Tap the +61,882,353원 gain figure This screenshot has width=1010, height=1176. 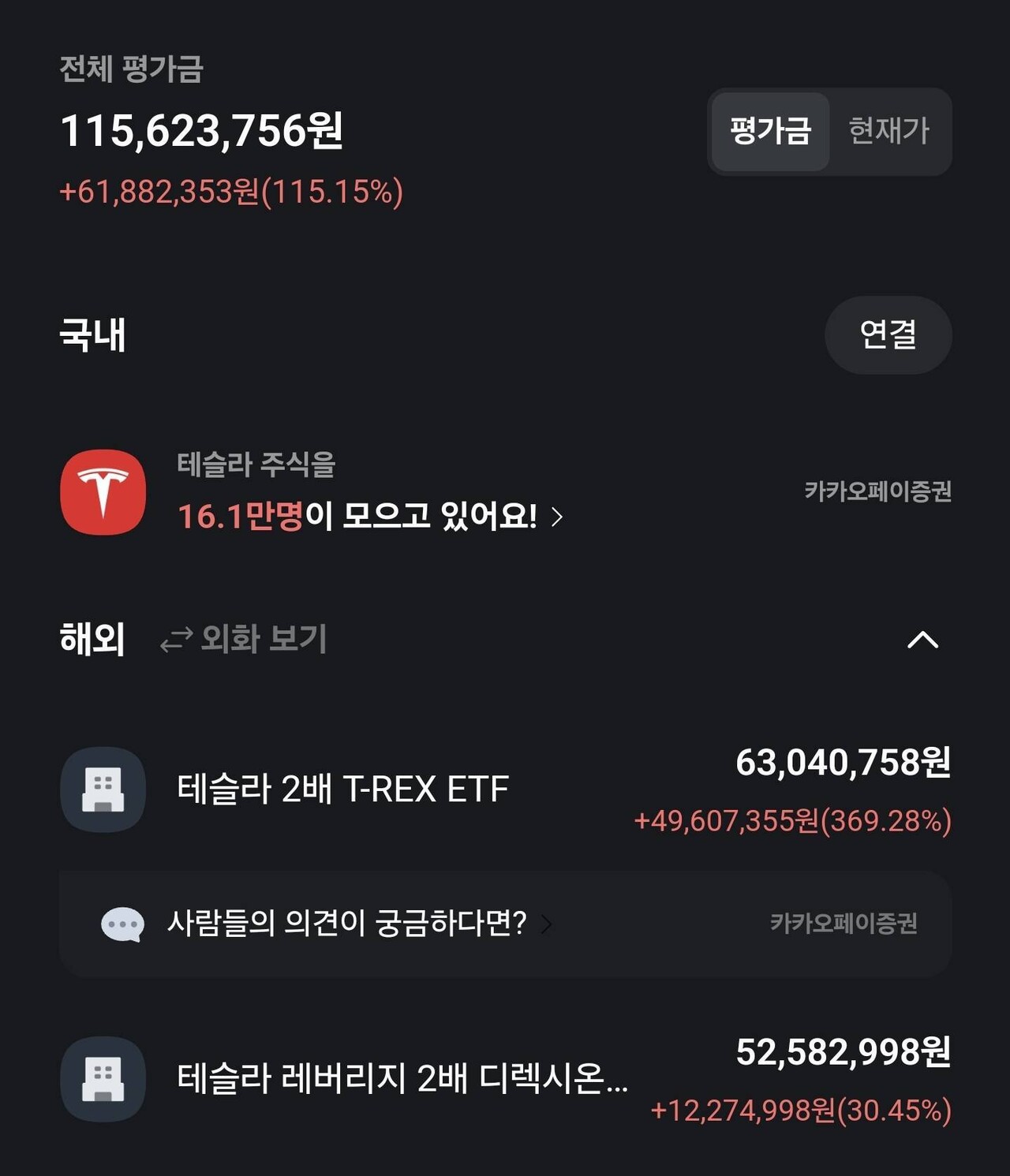coord(232,189)
